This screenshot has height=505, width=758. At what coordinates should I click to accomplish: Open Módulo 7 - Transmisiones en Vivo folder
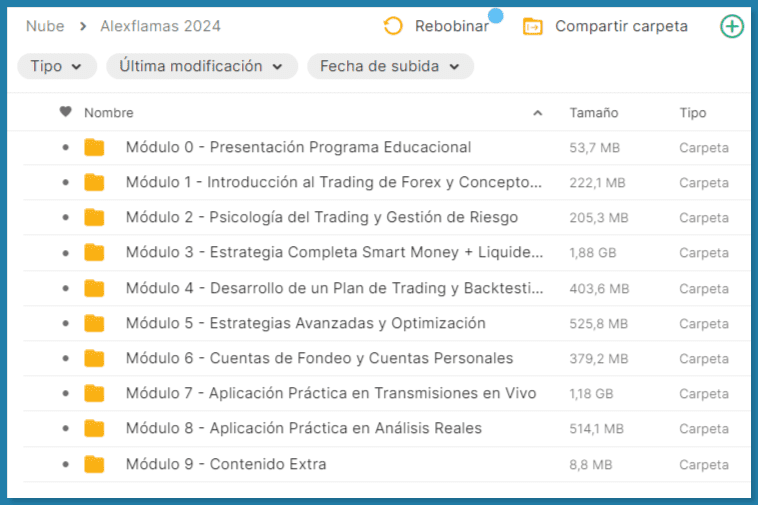click(x=330, y=393)
